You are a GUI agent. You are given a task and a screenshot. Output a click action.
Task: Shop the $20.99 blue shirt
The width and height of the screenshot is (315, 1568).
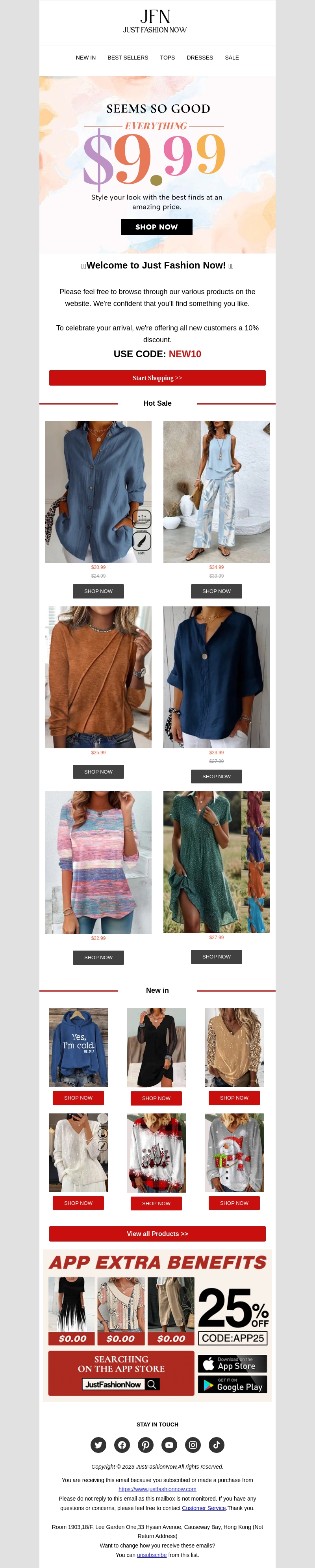[98, 591]
